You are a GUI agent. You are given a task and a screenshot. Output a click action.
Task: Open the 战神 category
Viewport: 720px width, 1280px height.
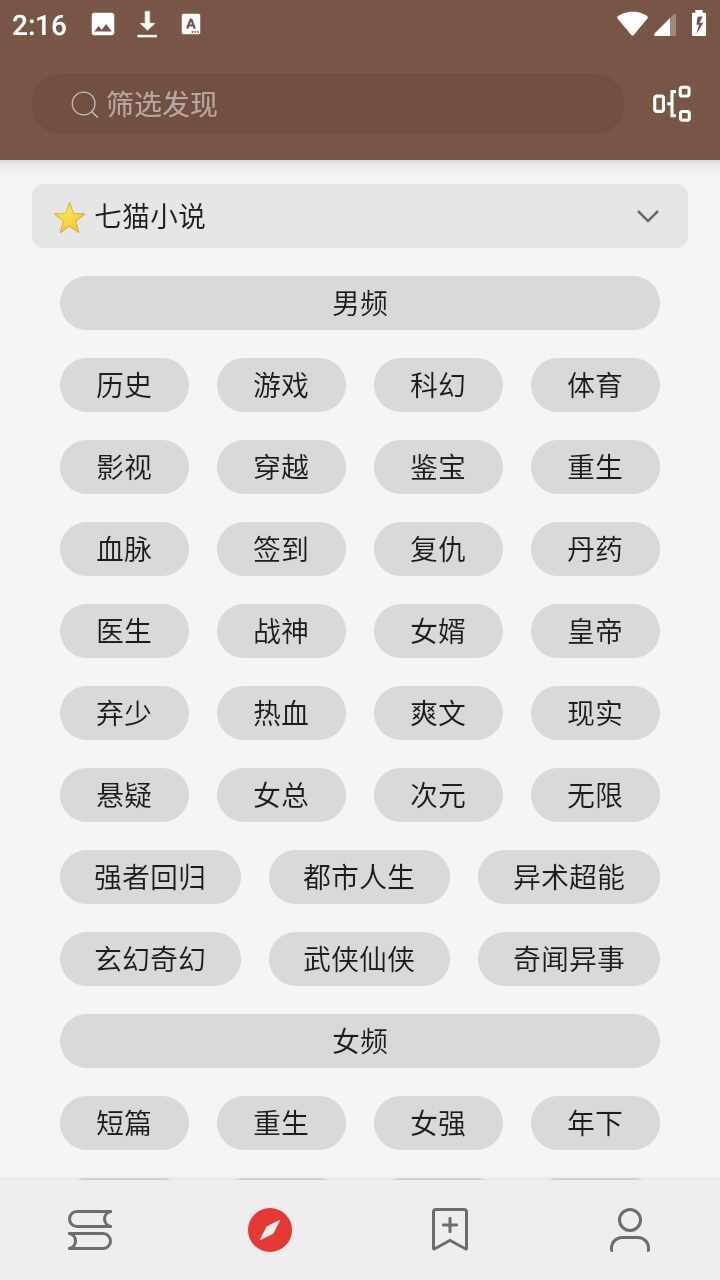pyautogui.click(x=281, y=631)
